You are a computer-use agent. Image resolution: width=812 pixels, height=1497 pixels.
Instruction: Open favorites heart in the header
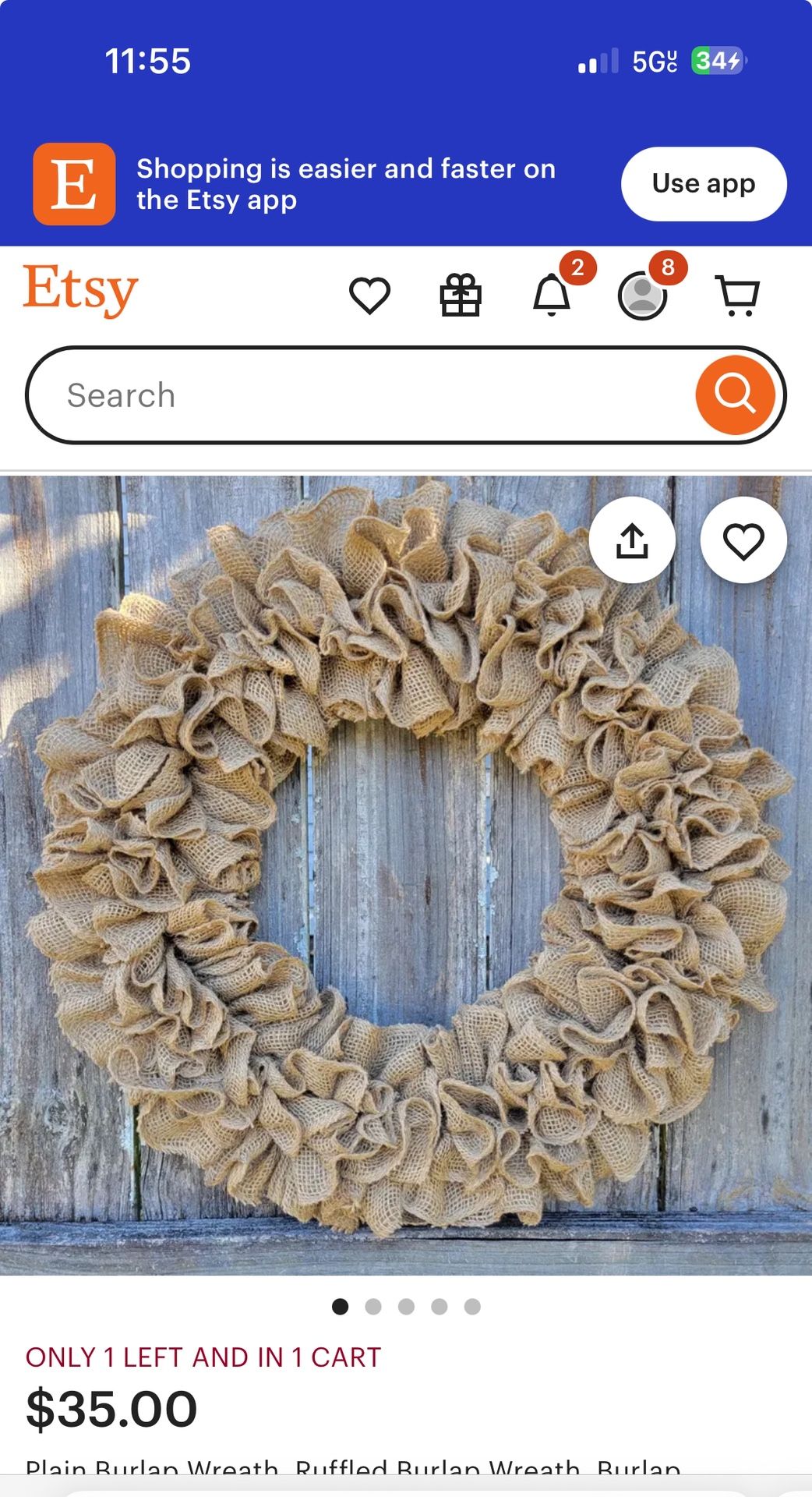369,296
